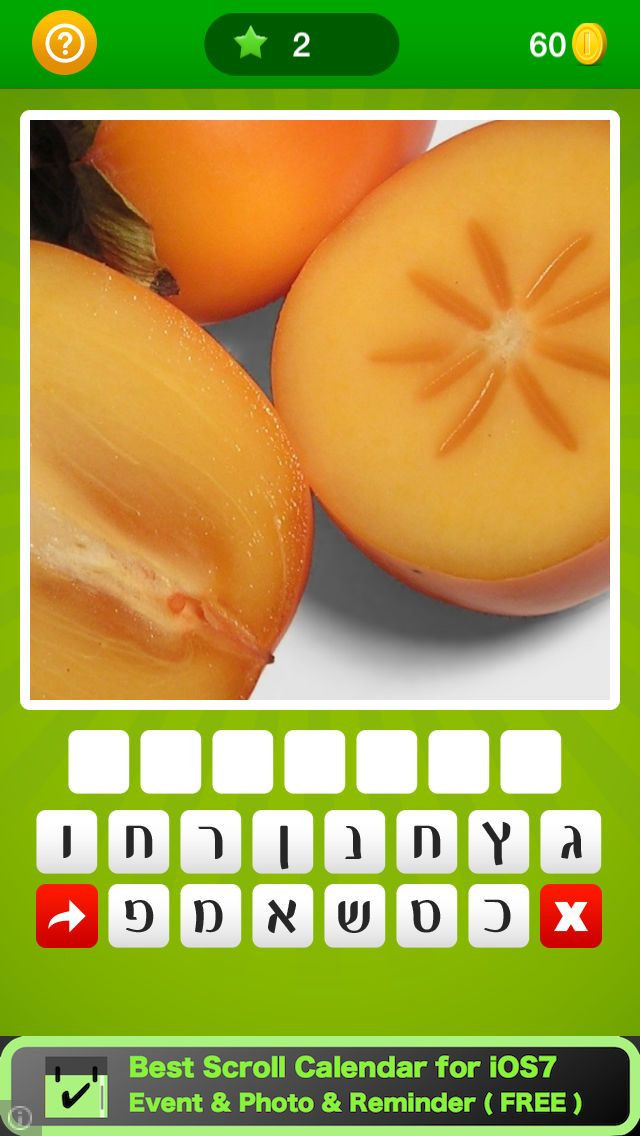Choose the letter נ tile
Screen dimensions: 640x1136
(x=354, y=842)
